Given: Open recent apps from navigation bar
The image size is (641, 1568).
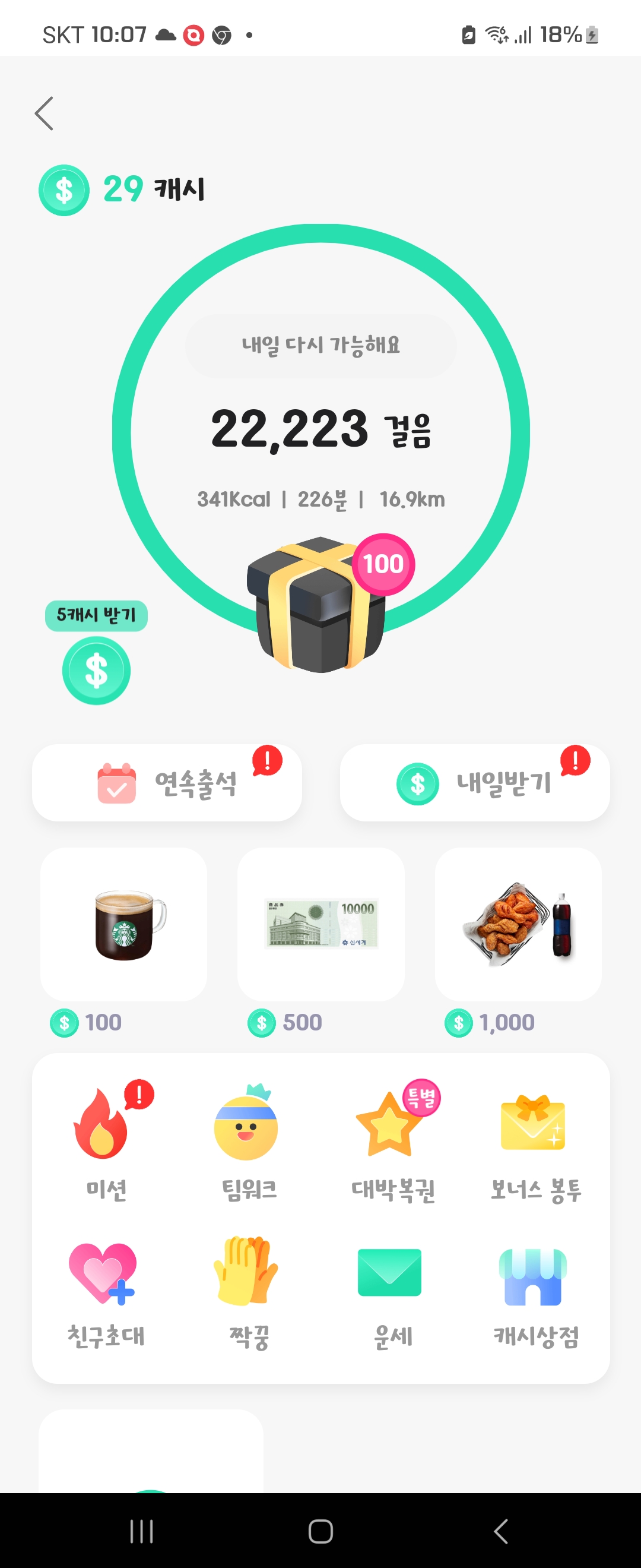Looking at the screenshot, I should click(x=142, y=1531).
